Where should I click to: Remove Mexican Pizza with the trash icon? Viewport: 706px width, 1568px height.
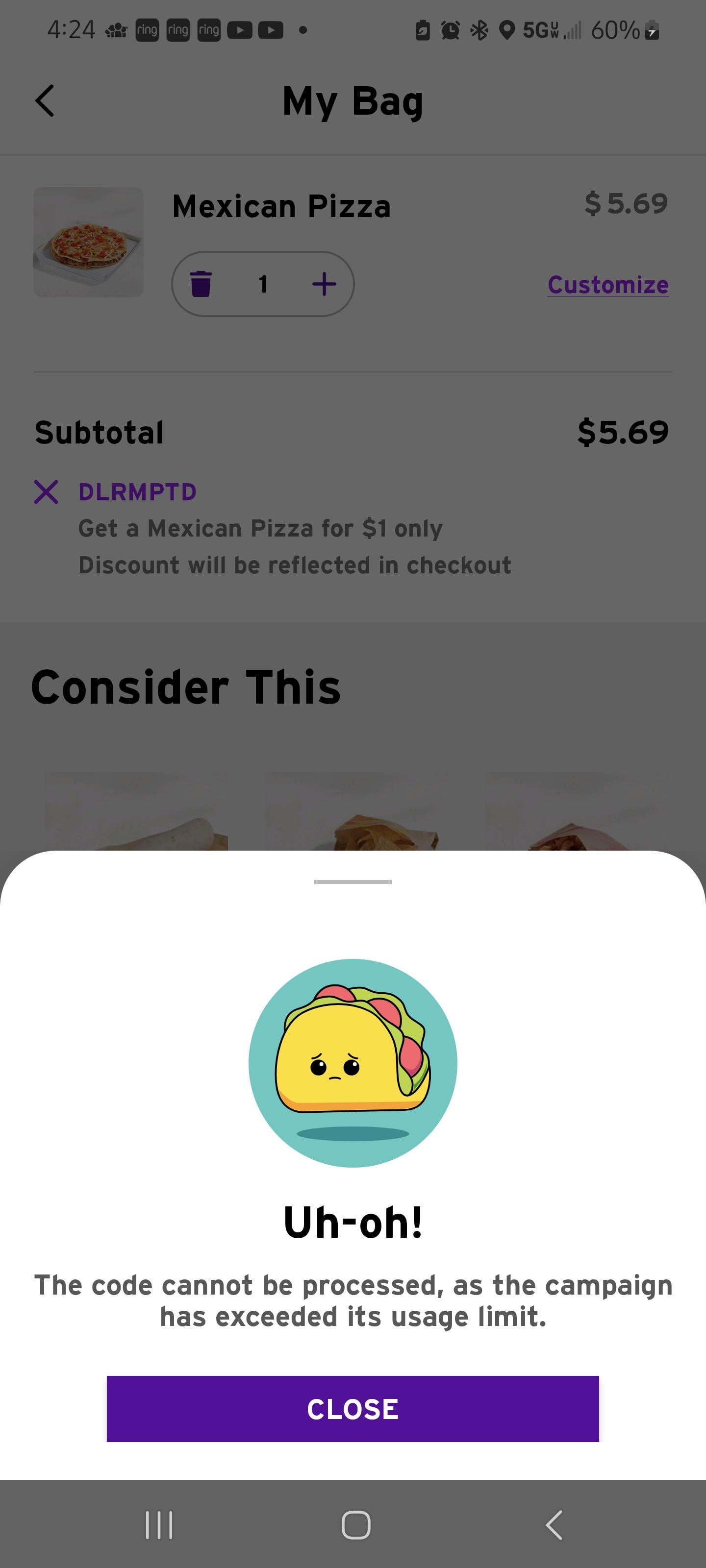tap(201, 284)
